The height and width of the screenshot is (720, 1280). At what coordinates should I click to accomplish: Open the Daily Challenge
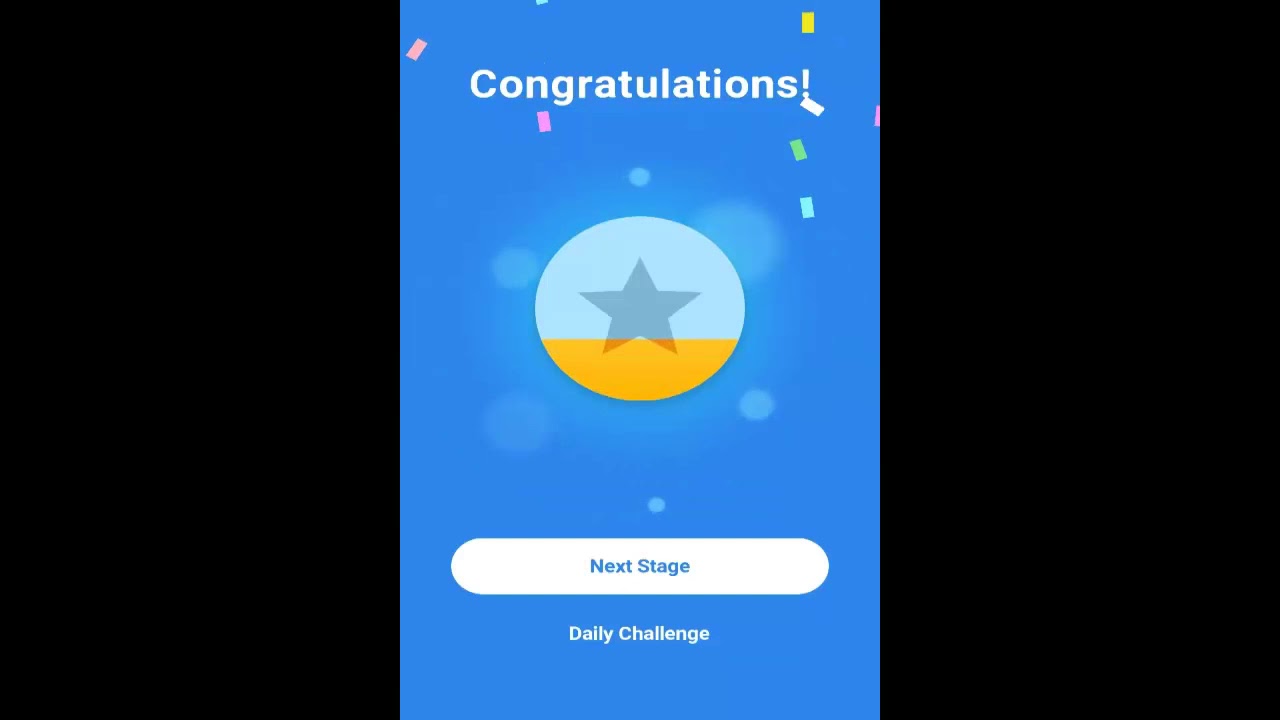tap(639, 634)
